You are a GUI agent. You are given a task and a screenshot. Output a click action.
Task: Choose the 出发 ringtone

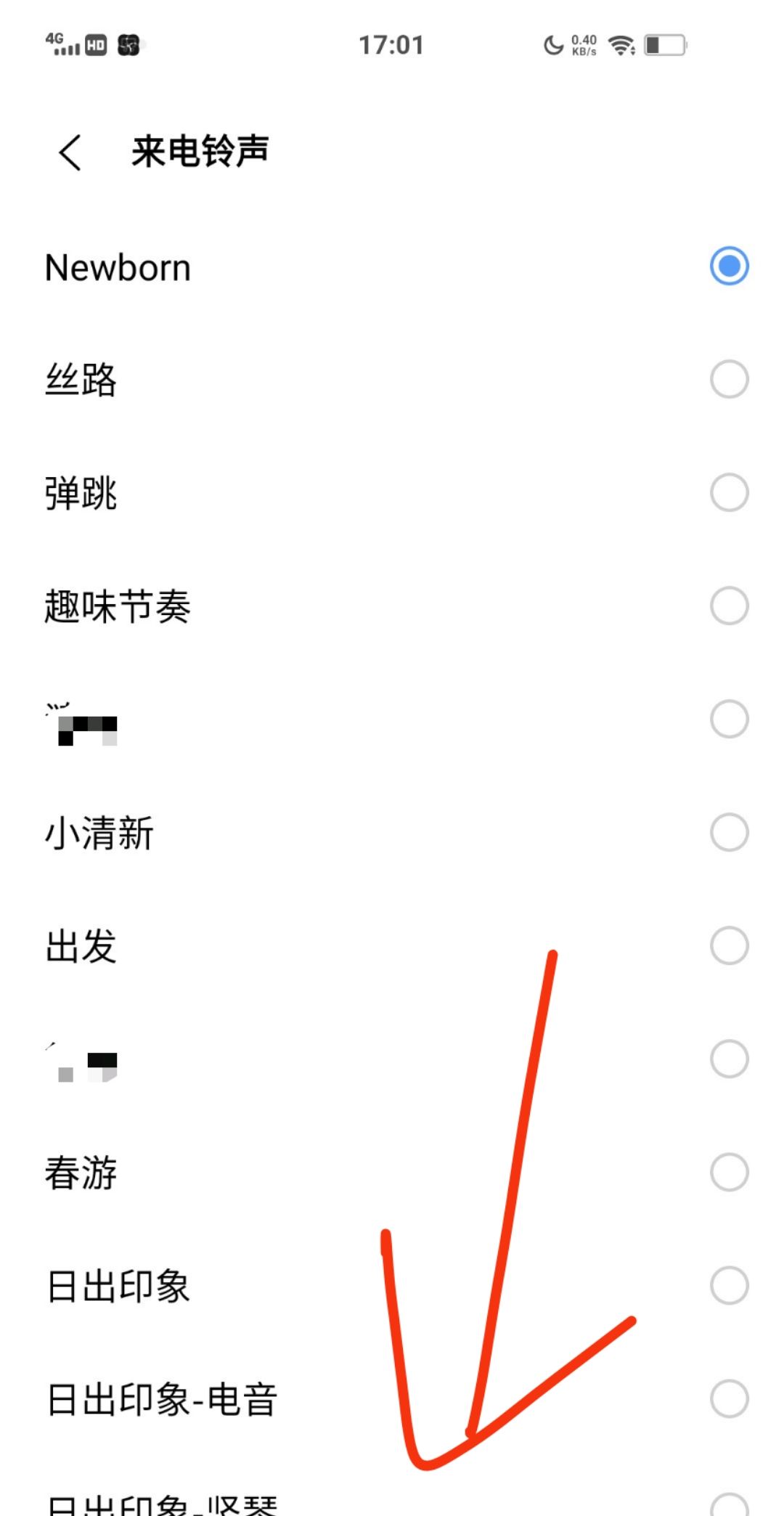click(729, 946)
